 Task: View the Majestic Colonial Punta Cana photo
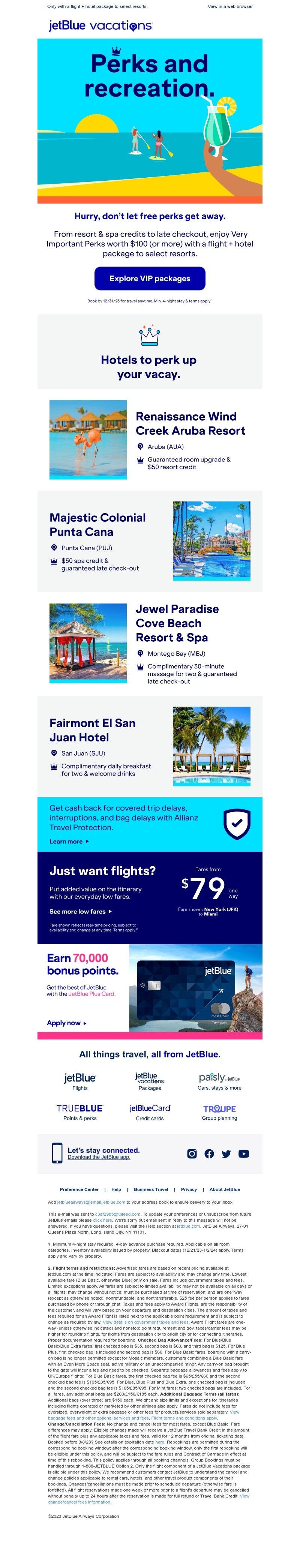[211, 541]
